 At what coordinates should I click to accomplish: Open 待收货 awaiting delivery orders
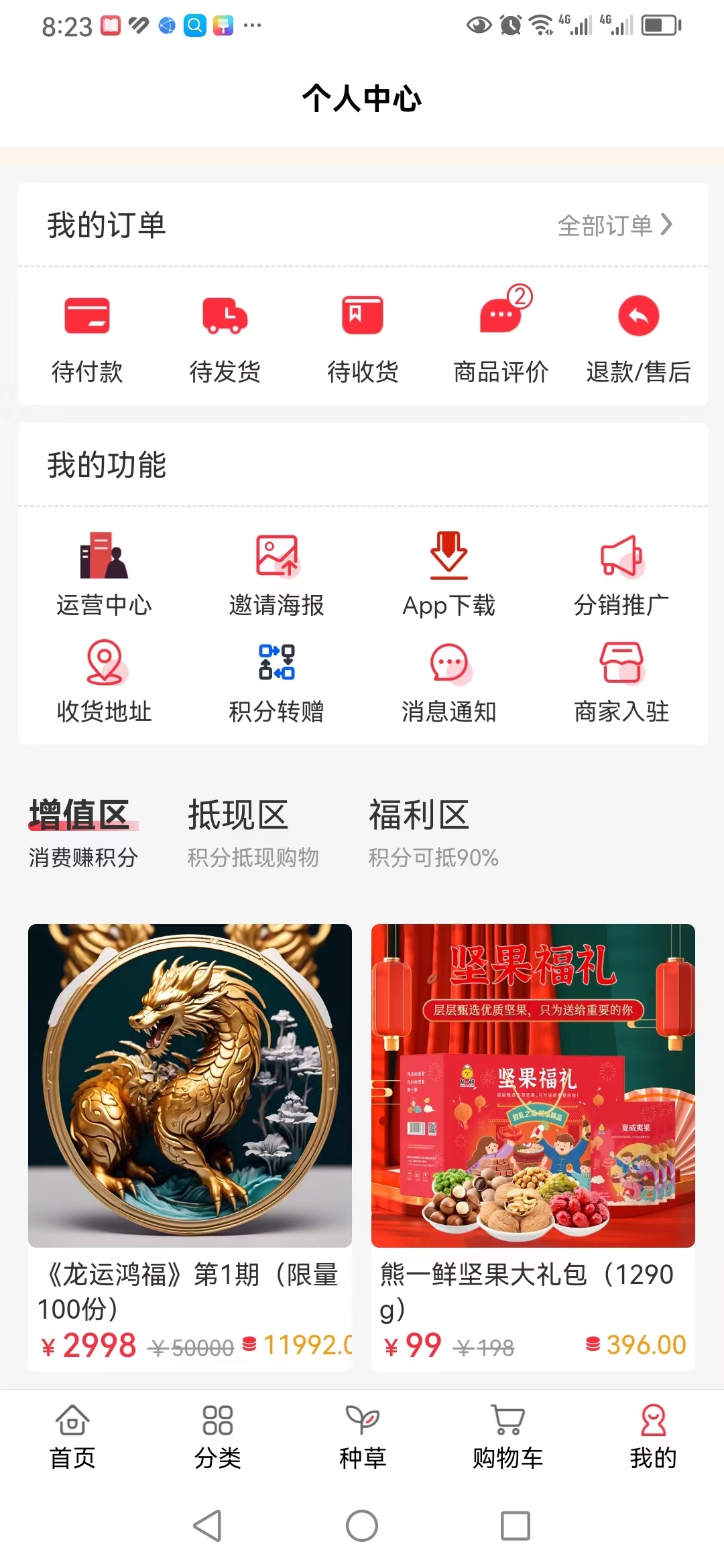coord(363,335)
